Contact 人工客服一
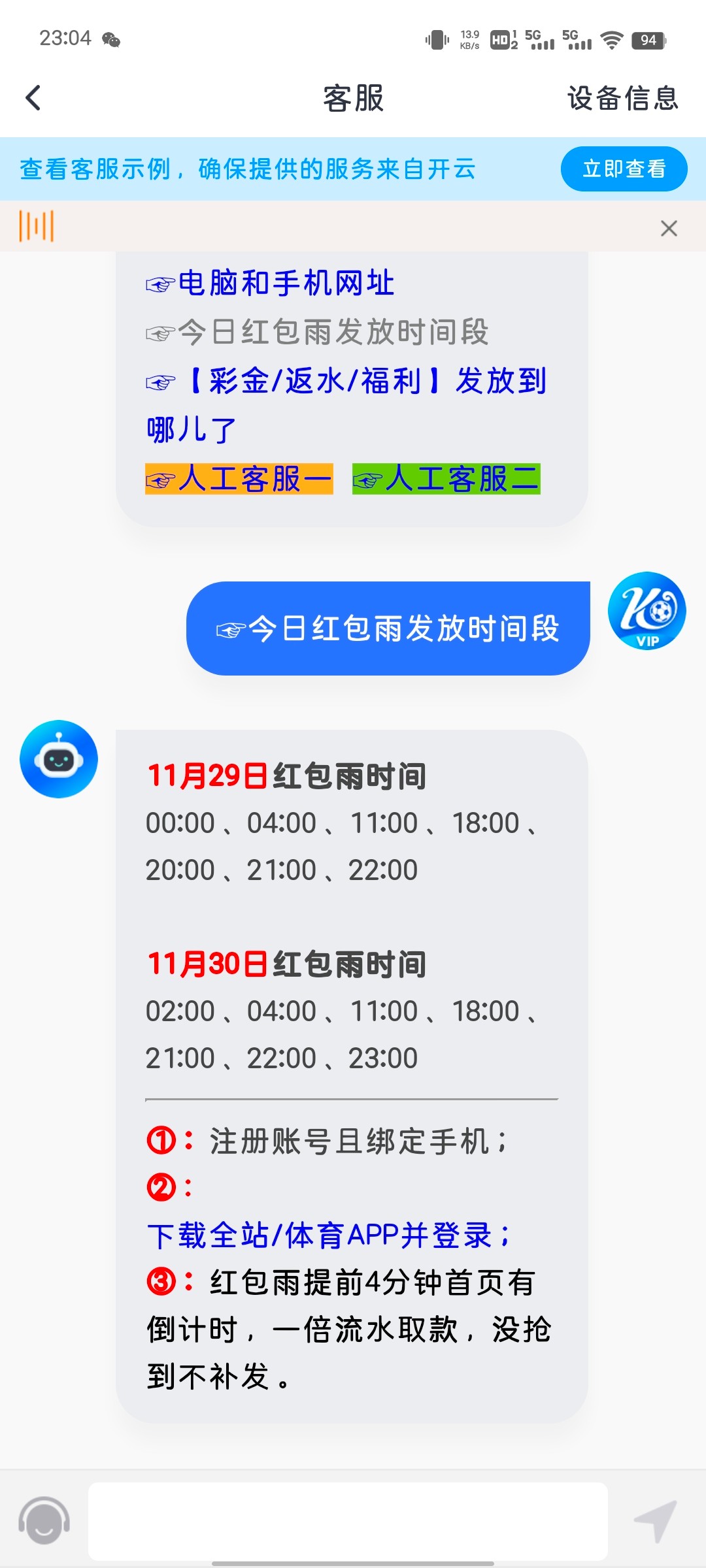The image size is (706, 1568). (x=239, y=479)
